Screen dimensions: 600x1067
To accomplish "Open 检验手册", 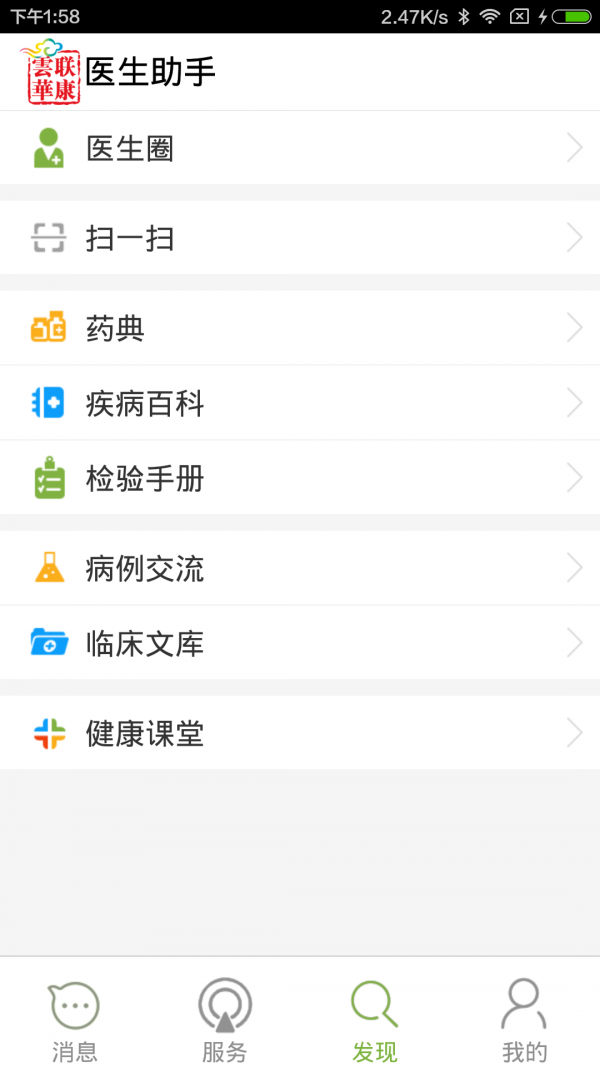I will tap(300, 478).
